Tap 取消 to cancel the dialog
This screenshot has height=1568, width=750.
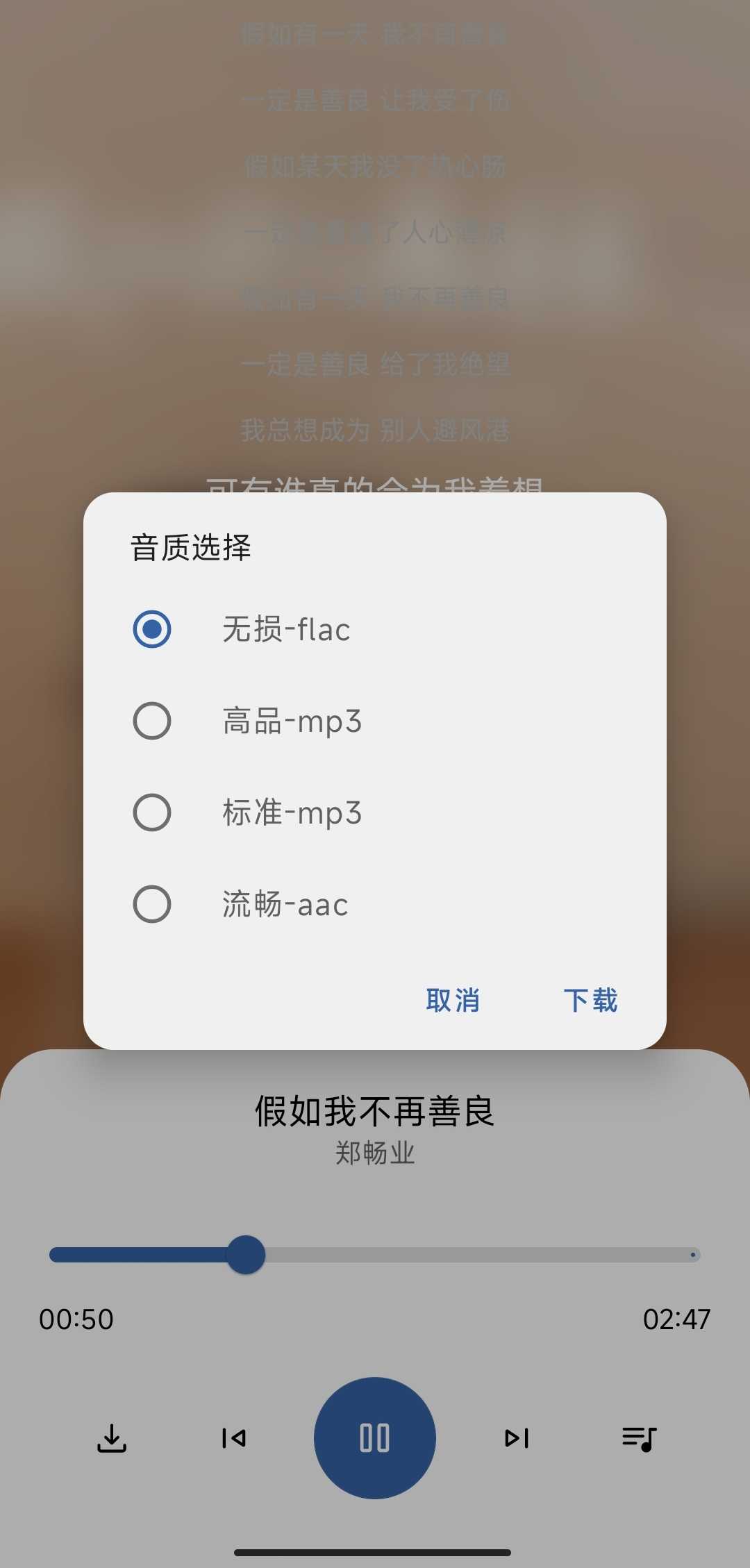453,1001
